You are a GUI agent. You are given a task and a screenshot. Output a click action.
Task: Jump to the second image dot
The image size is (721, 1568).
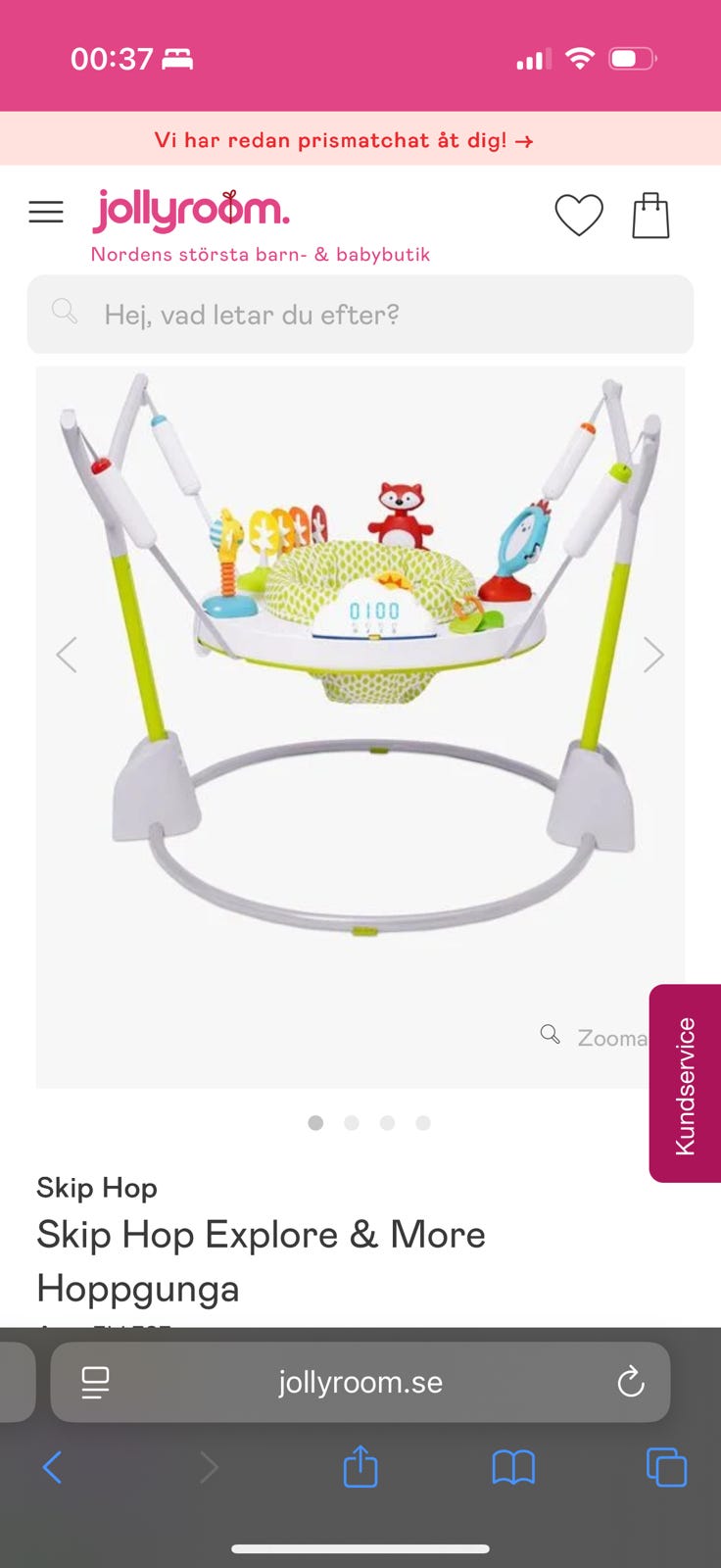tap(352, 1123)
